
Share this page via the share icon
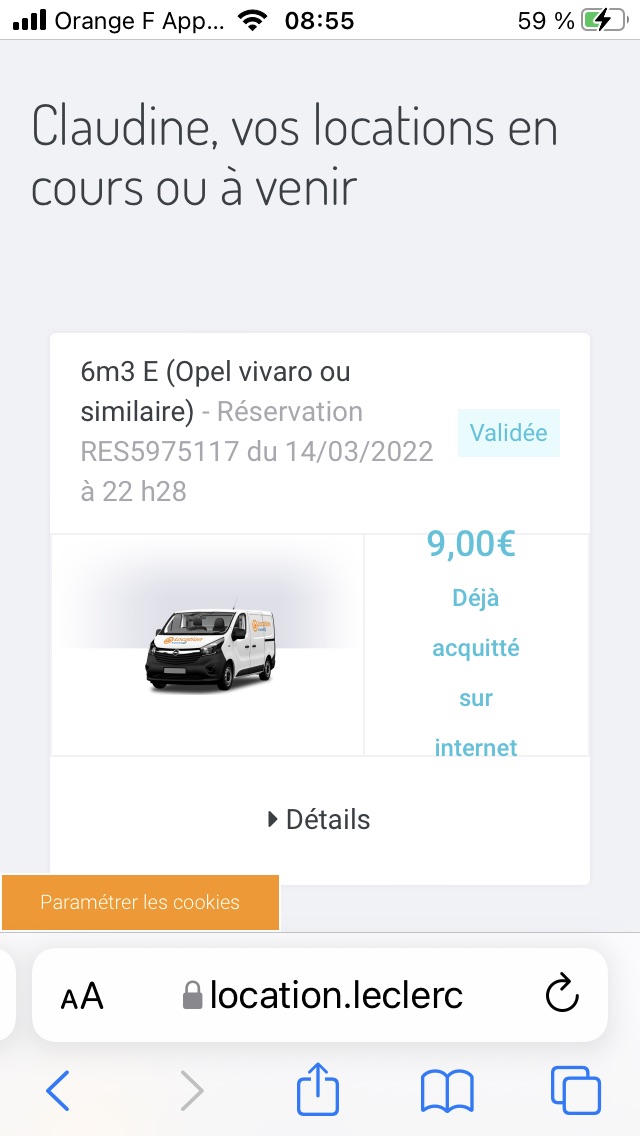(318, 1089)
